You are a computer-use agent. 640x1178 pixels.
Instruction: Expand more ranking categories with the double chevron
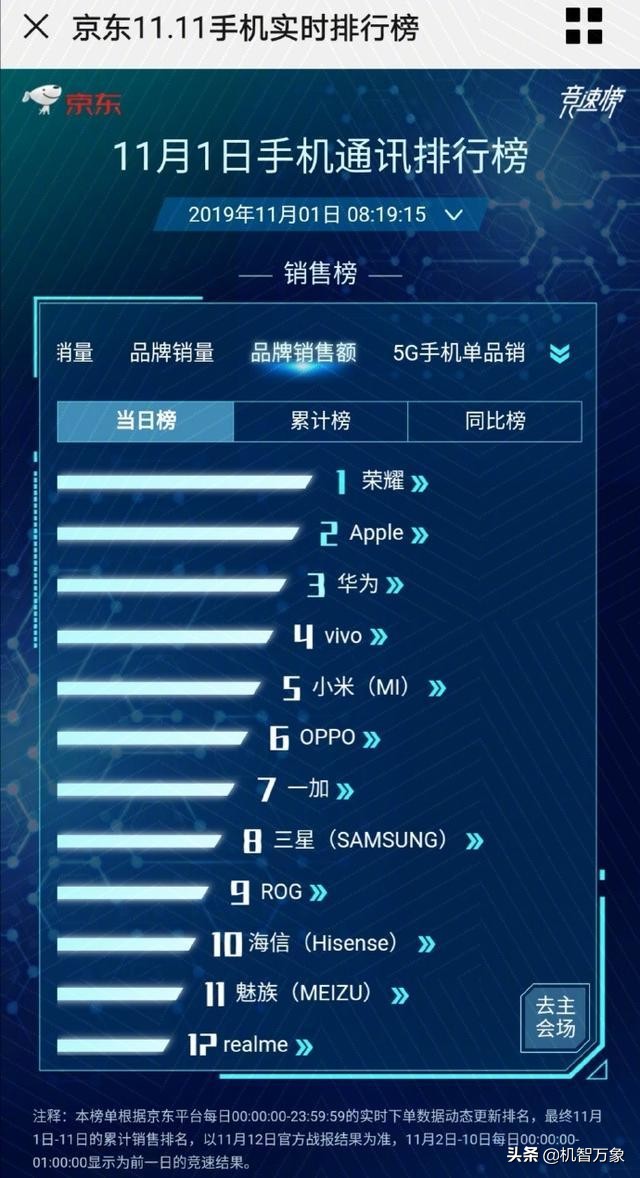[560, 353]
